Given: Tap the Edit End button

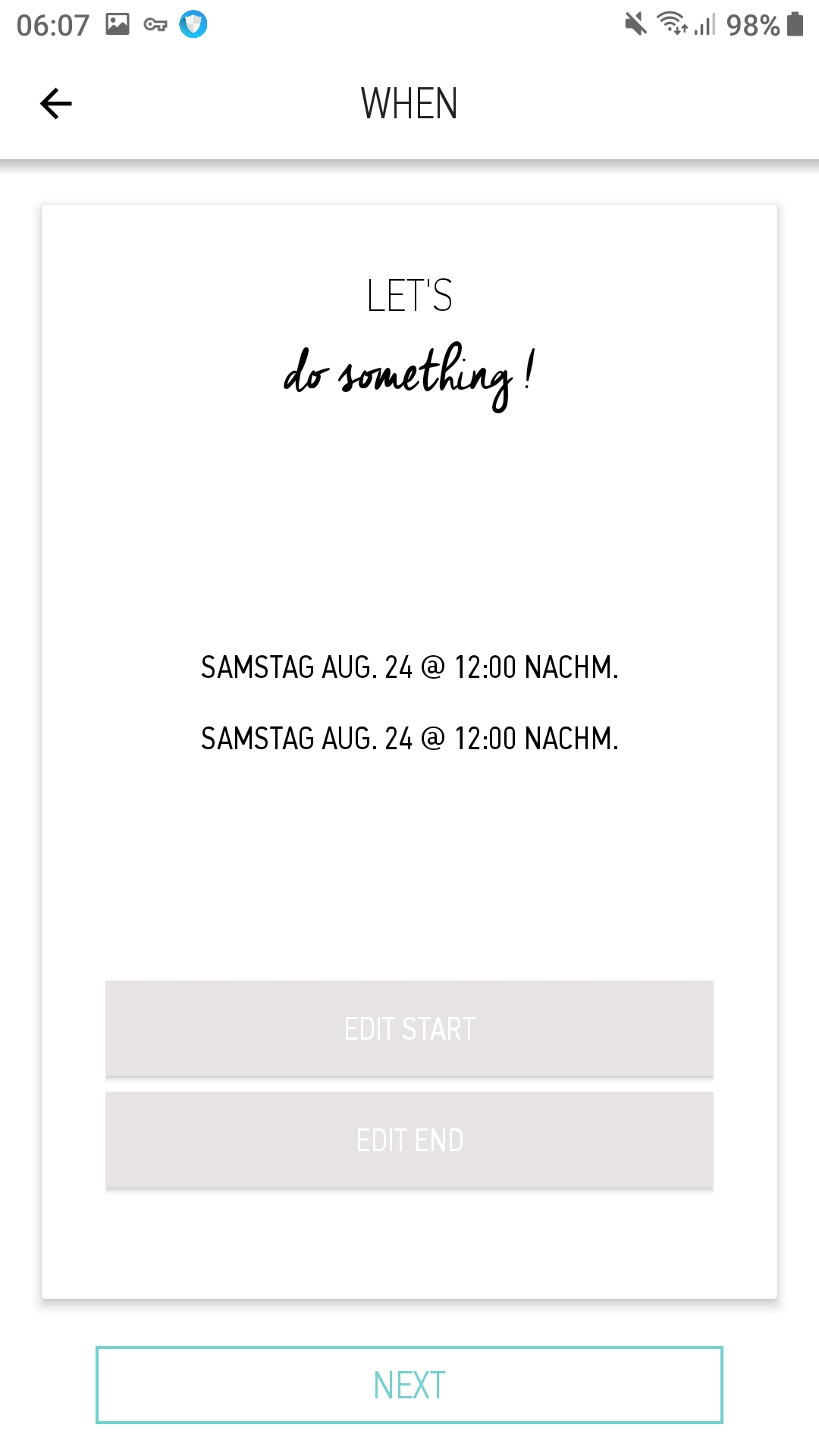Looking at the screenshot, I should pos(409,1140).
